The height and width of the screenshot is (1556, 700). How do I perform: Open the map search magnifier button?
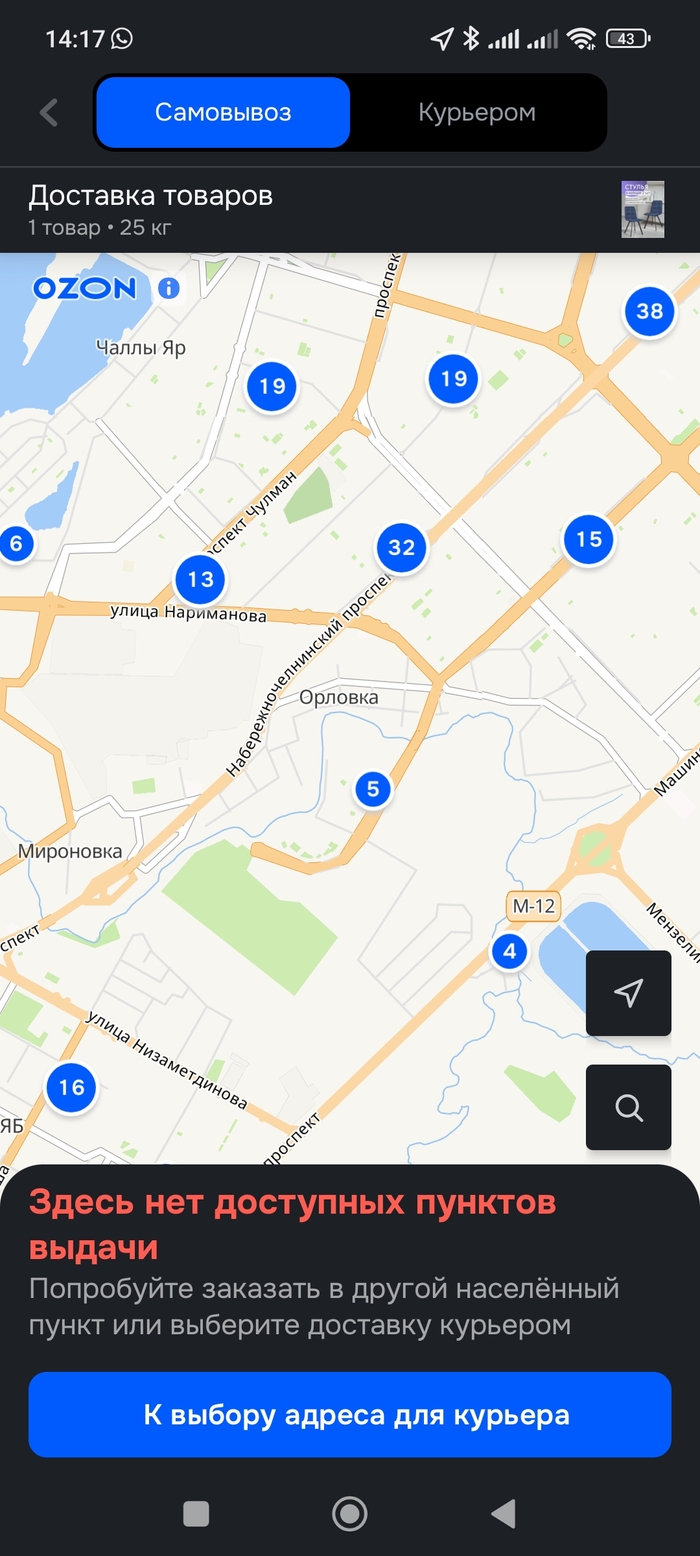628,1107
